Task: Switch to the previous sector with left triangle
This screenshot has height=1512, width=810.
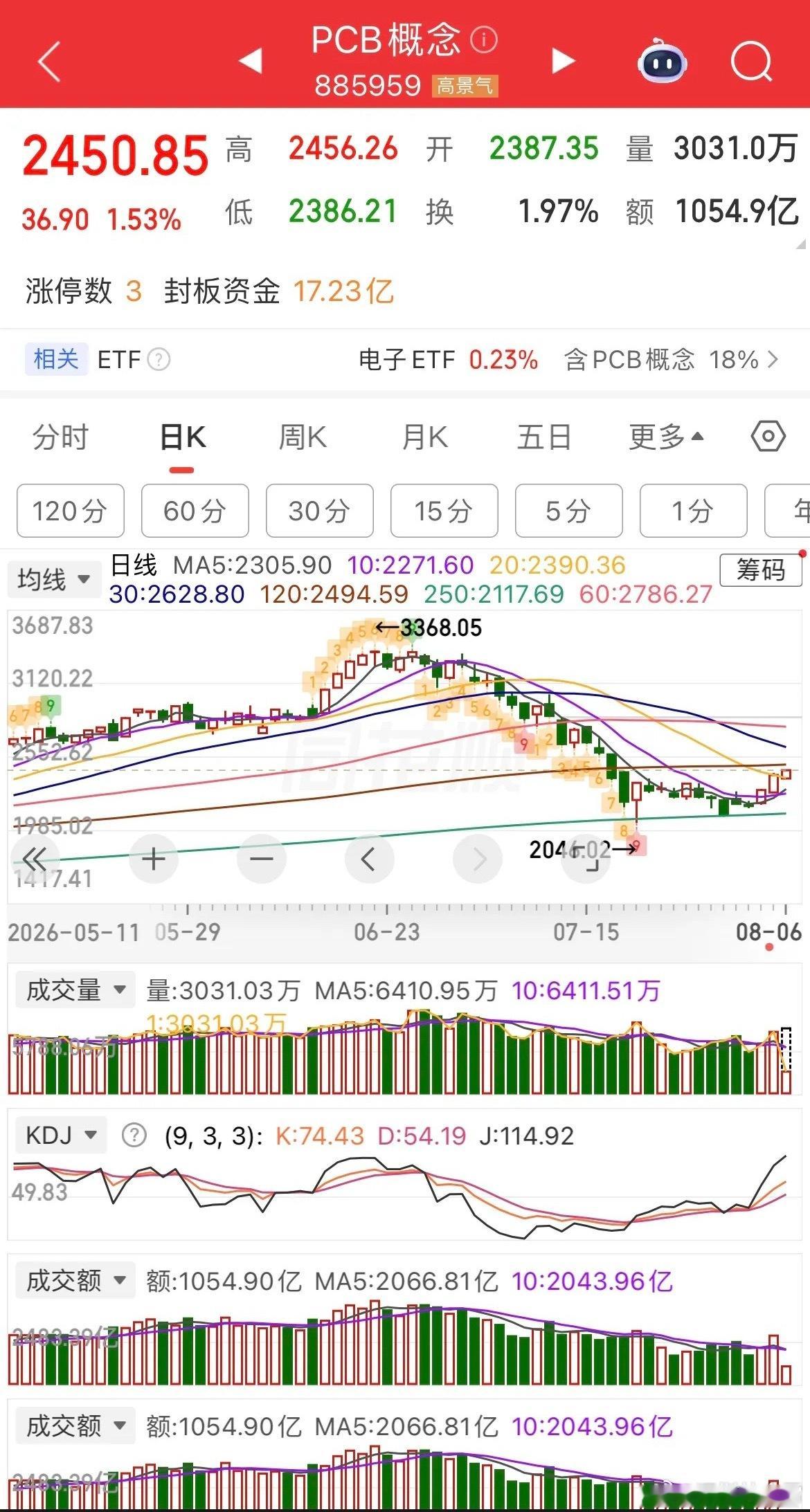Action: (x=251, y=60)
